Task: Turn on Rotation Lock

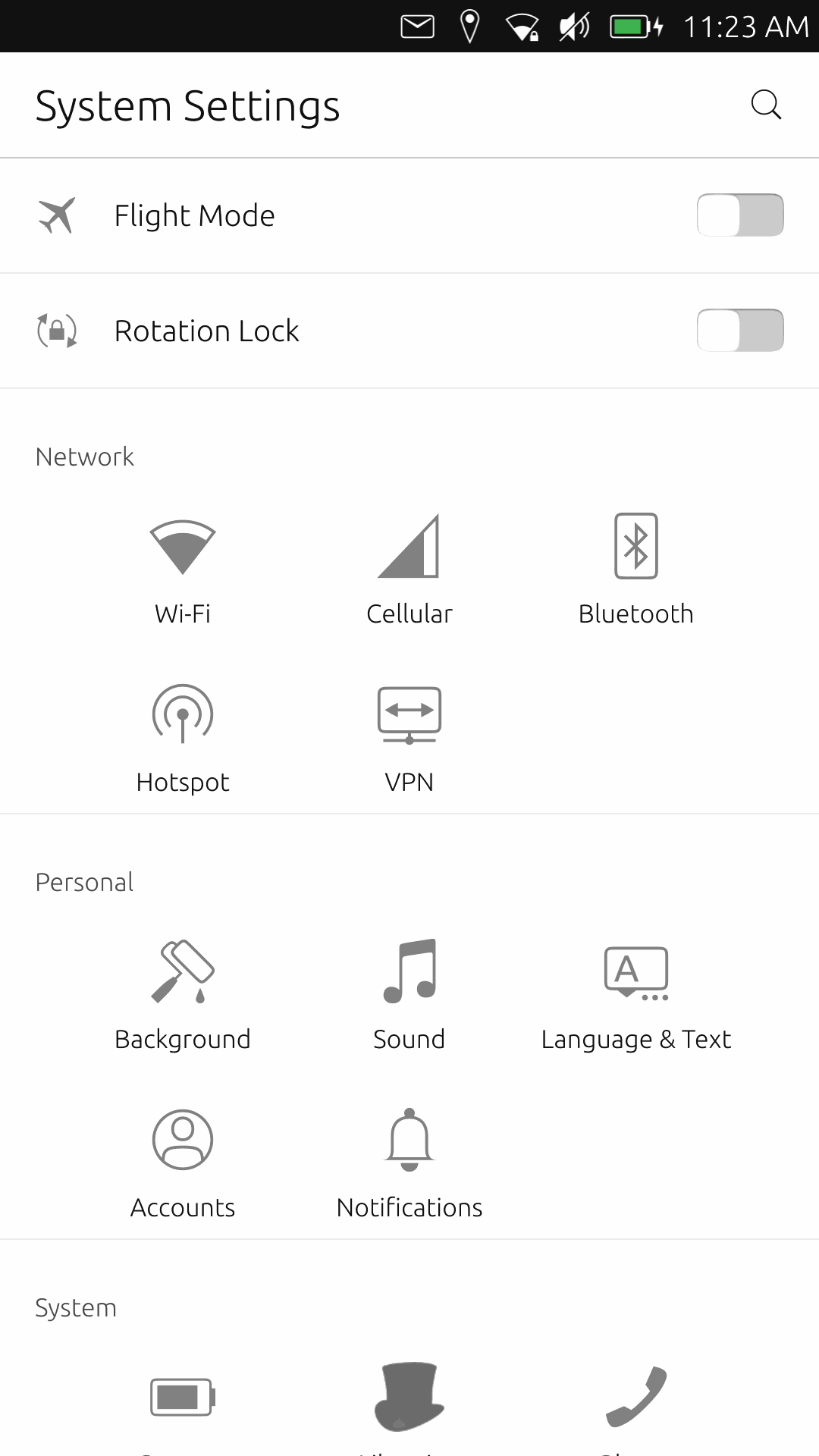Action: [x=739, y=331]
